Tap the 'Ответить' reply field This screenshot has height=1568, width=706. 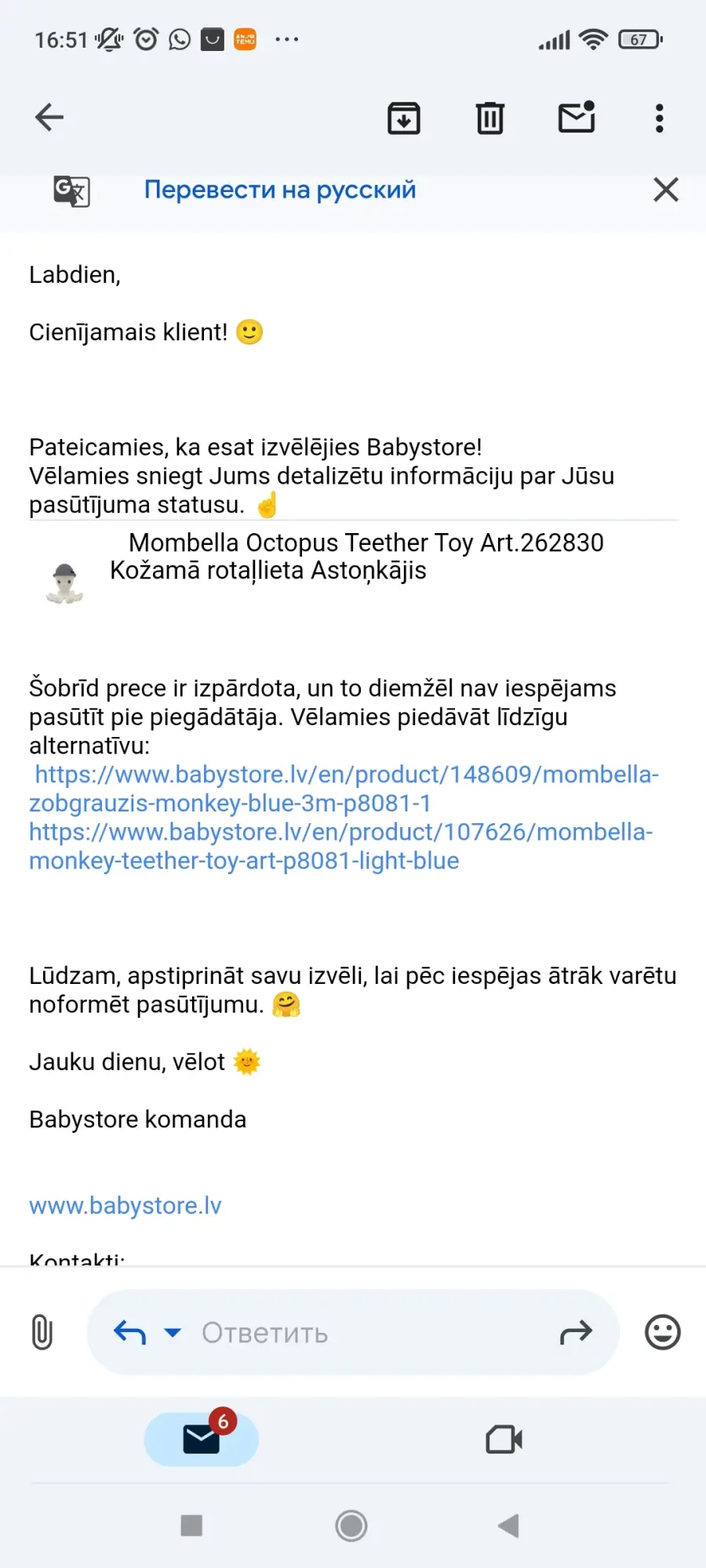coord(353,1332)
